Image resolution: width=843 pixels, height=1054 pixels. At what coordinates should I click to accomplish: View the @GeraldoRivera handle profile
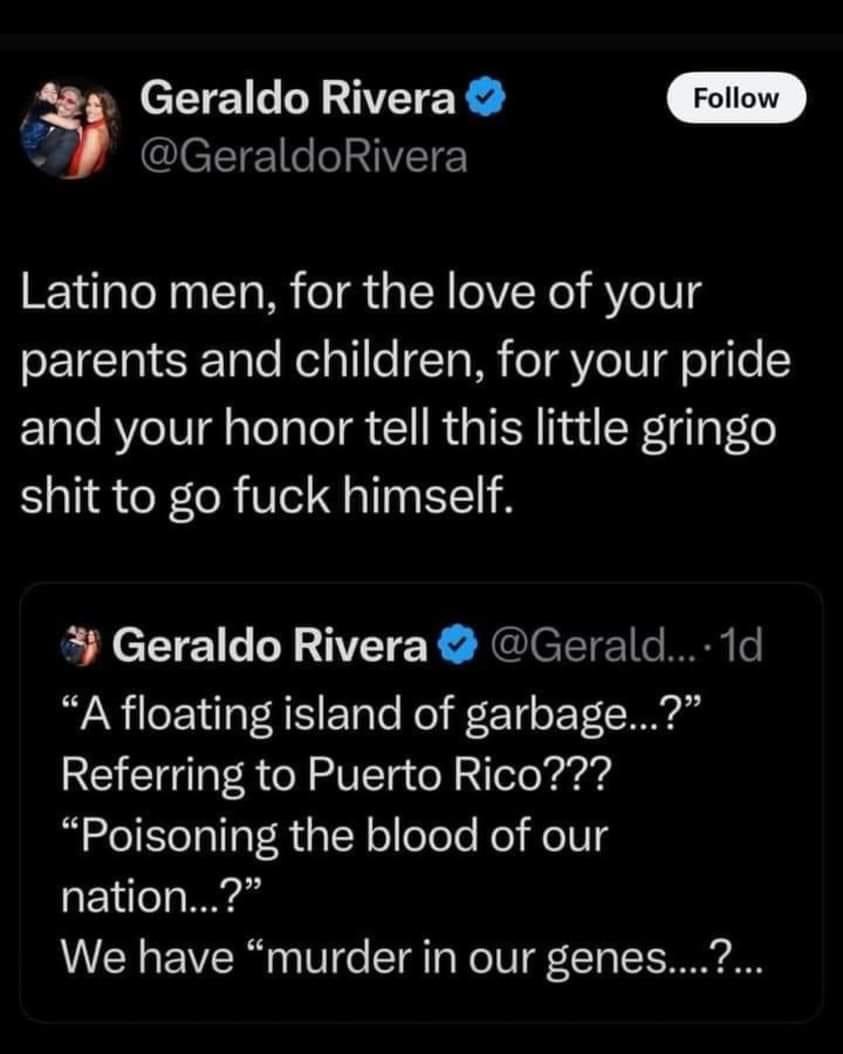point(303,156)
